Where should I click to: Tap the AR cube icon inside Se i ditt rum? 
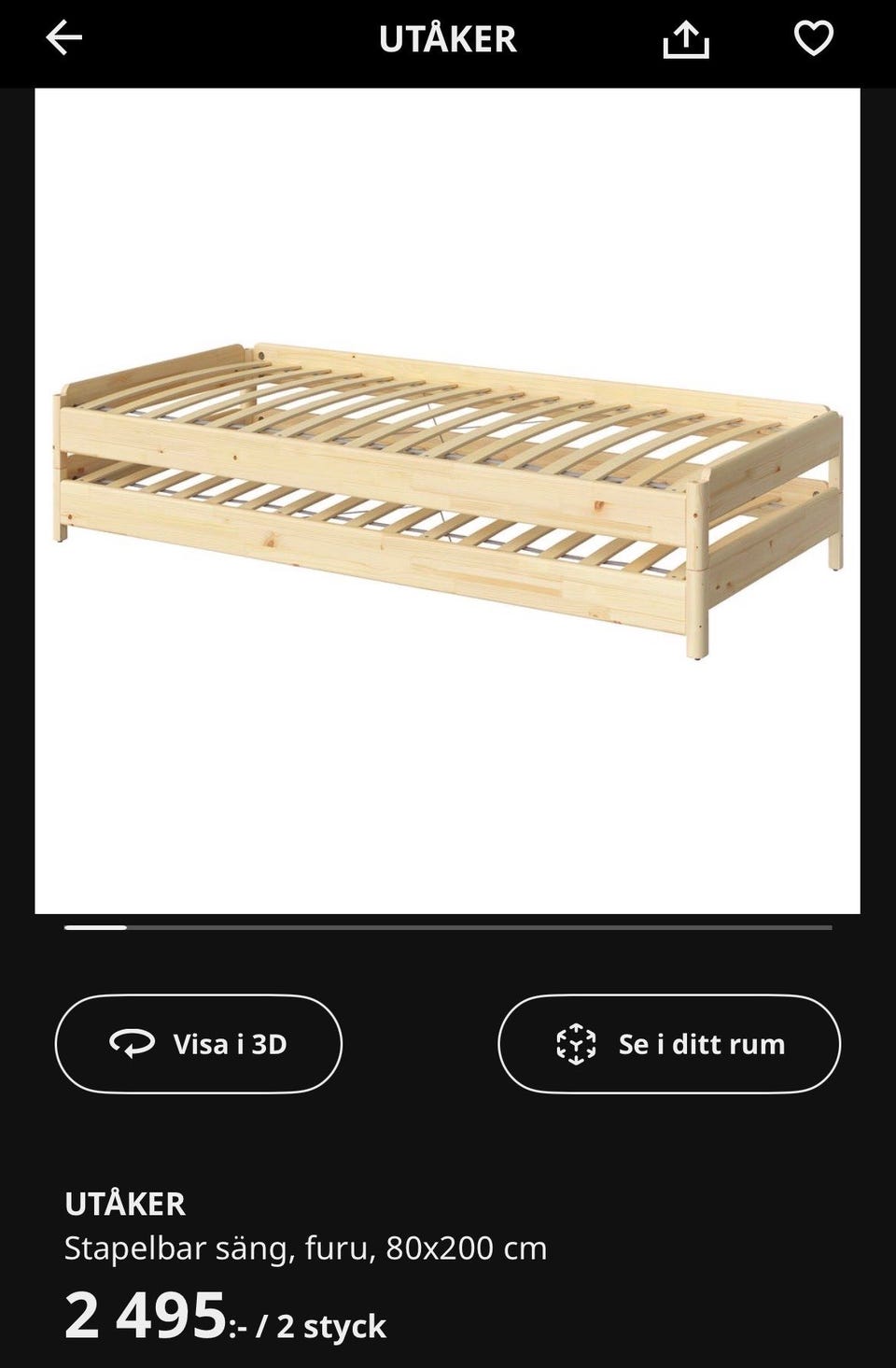576,1044
